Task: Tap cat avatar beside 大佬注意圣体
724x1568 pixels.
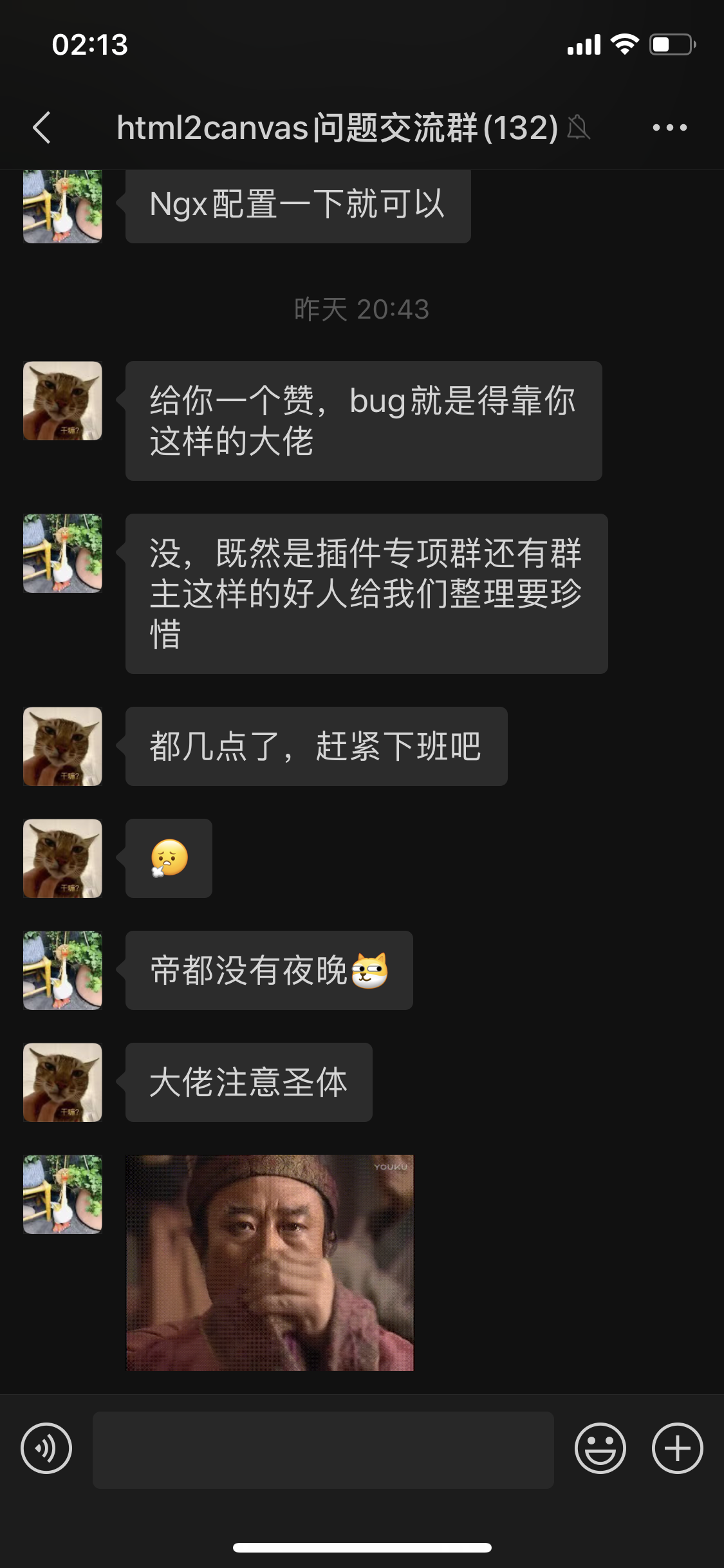Action: tap(62, 1083)
